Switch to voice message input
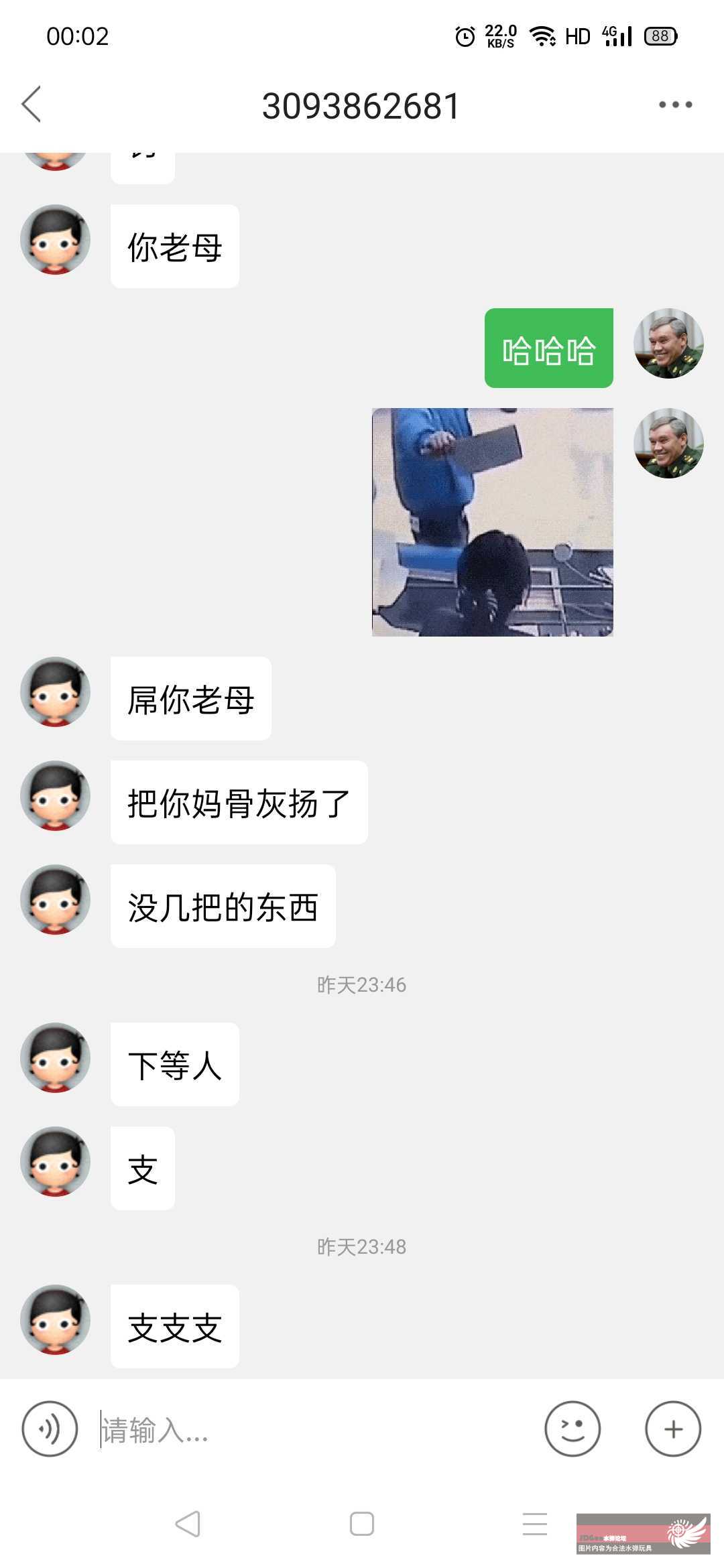Viewport: 724px width, 1568px height. (50, 1429)
